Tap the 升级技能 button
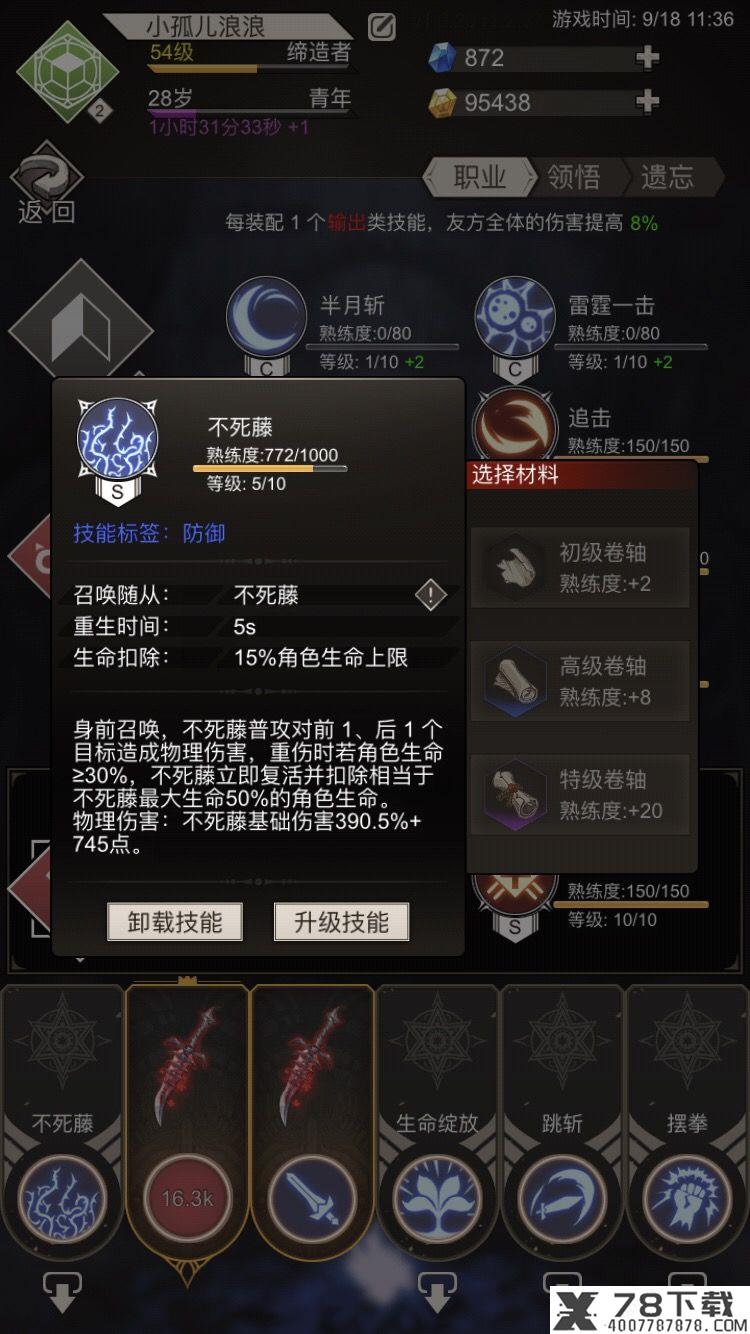 (x=341, y=921)
